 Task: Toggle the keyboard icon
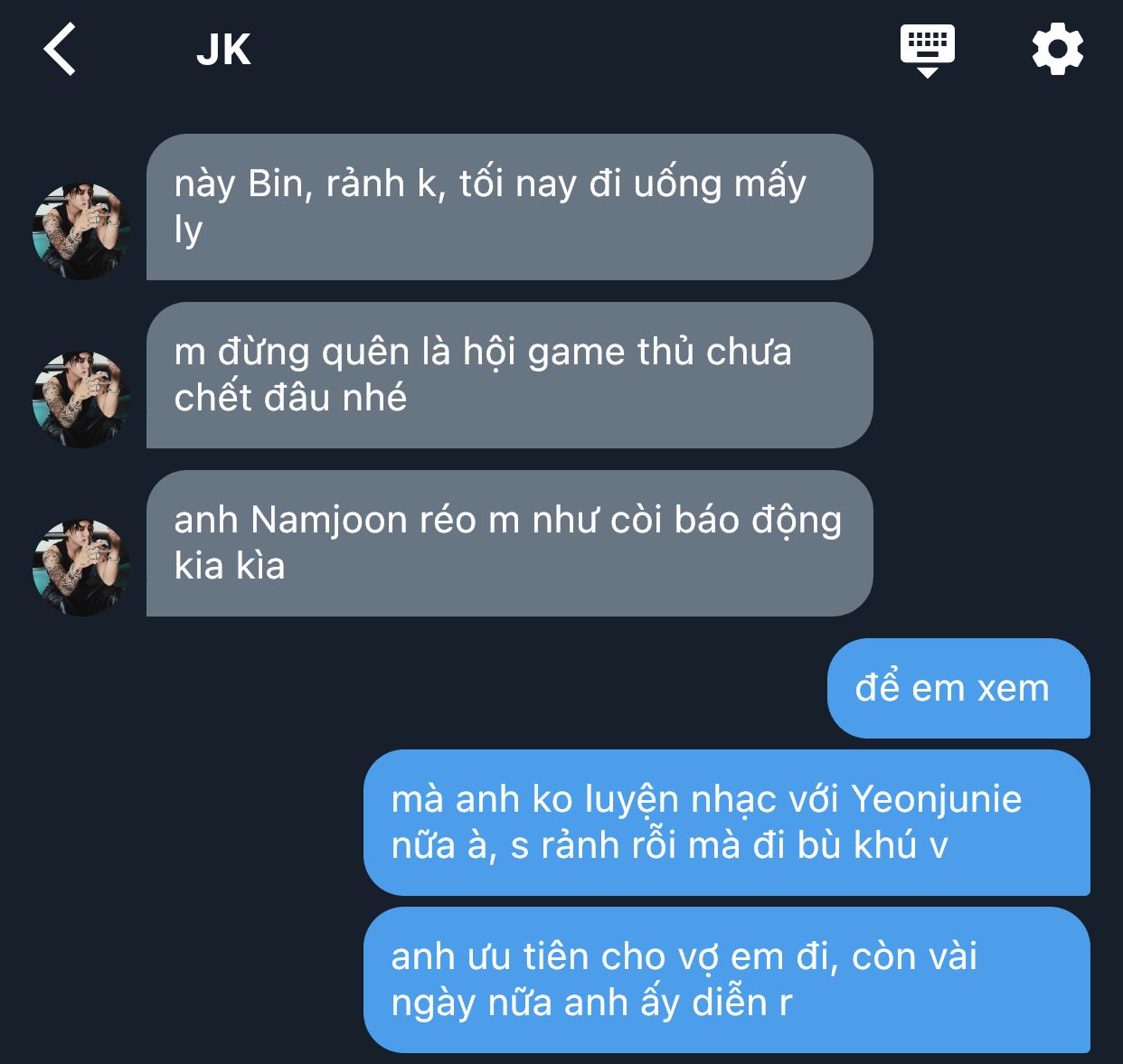pyautogui.click(x=927, y=50)
